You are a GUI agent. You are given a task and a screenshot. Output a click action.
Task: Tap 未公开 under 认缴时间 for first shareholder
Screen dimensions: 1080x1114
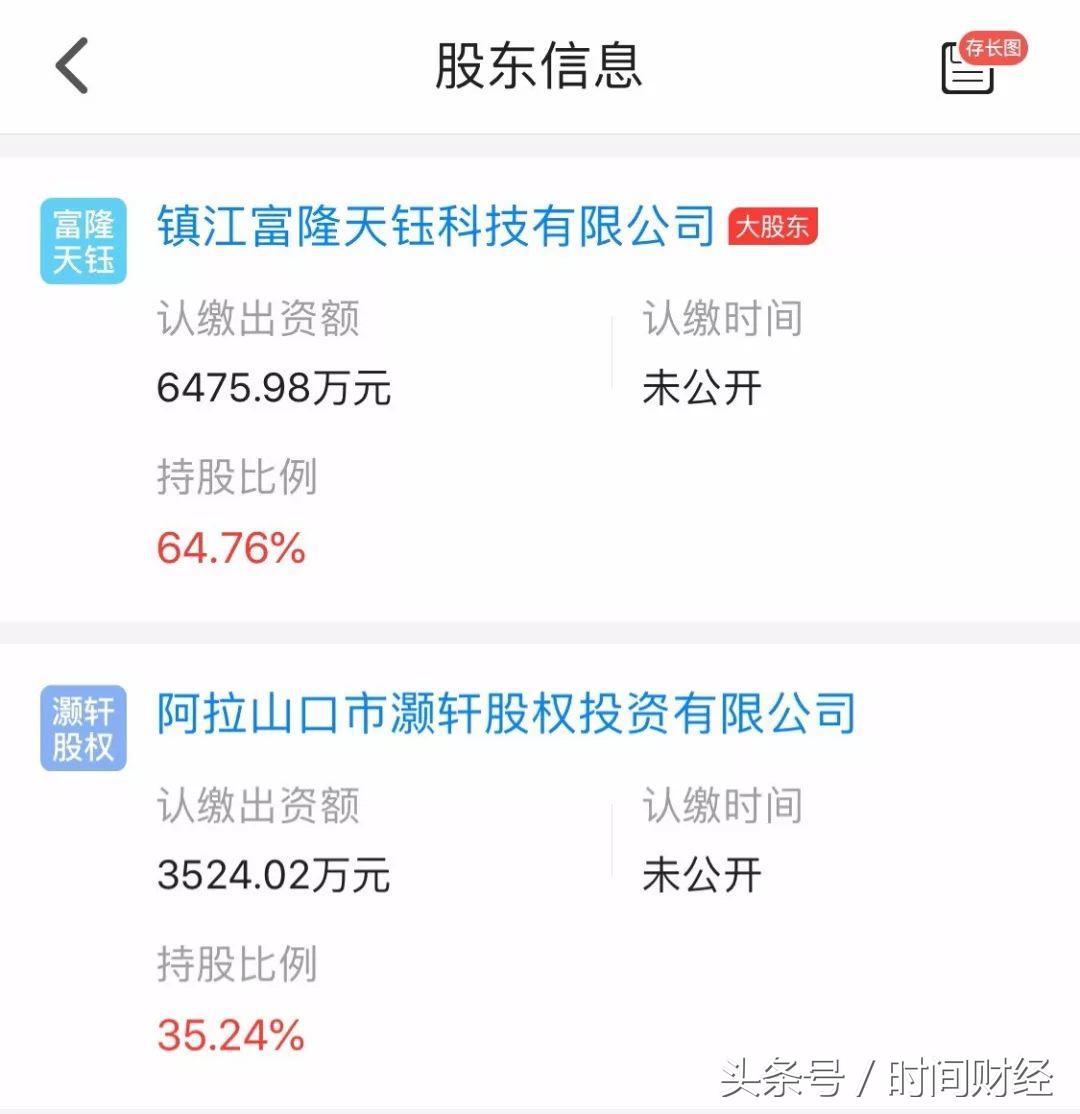pos(702,388)
